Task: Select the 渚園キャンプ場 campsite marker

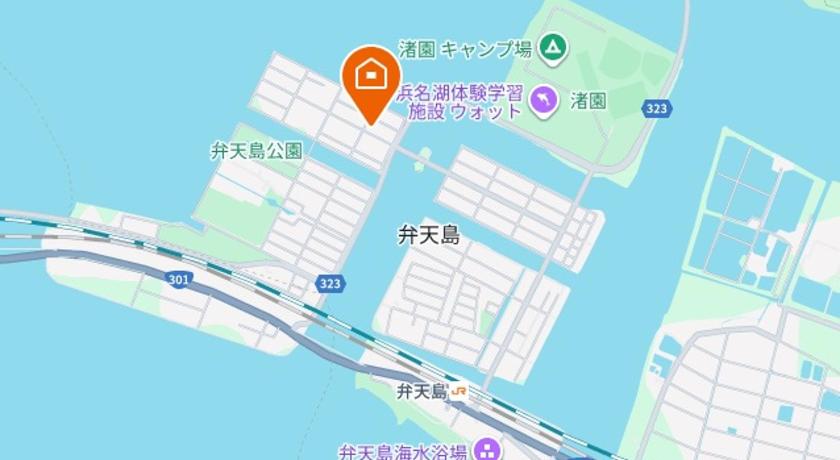Action: pyautogui.click(x=552, y=46)
